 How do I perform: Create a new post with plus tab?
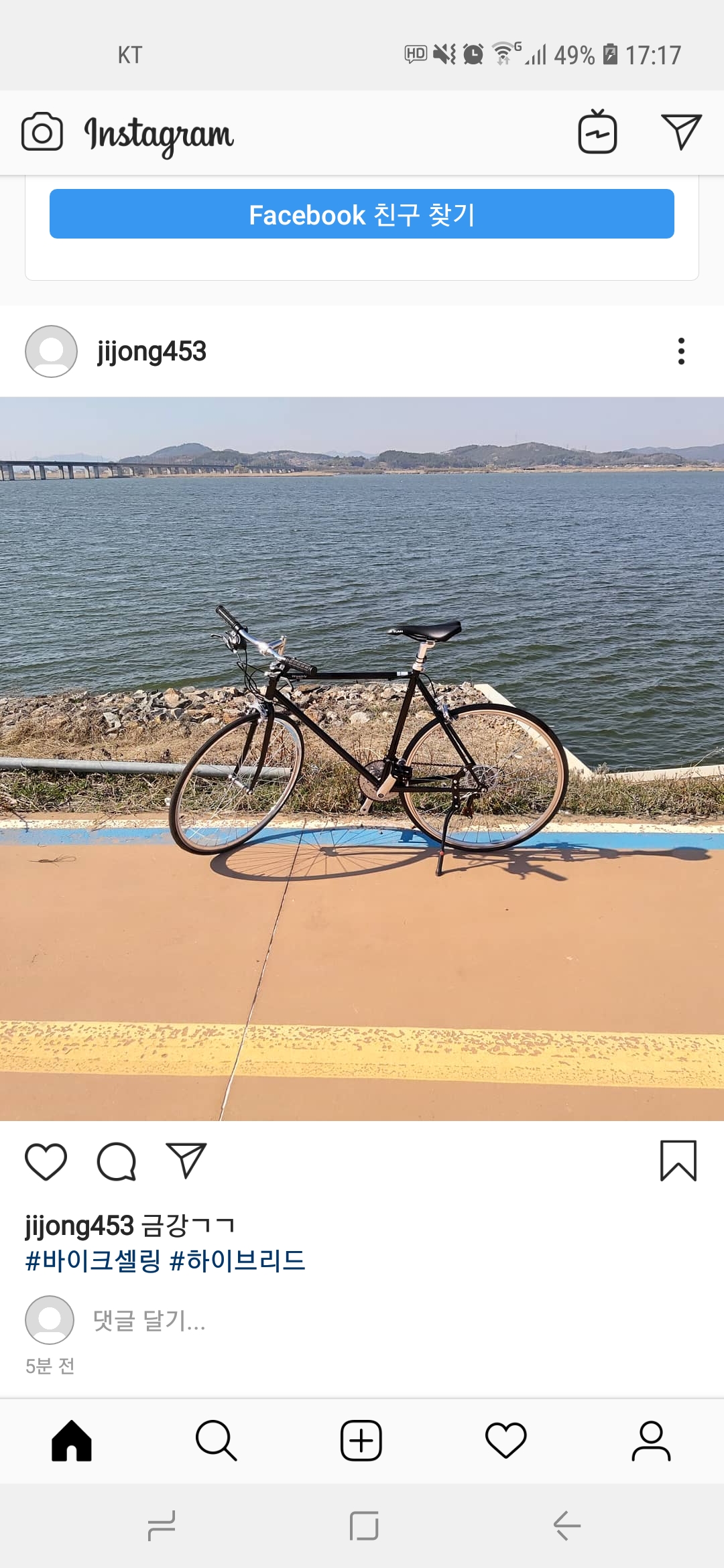click(x=361, y=1441)
